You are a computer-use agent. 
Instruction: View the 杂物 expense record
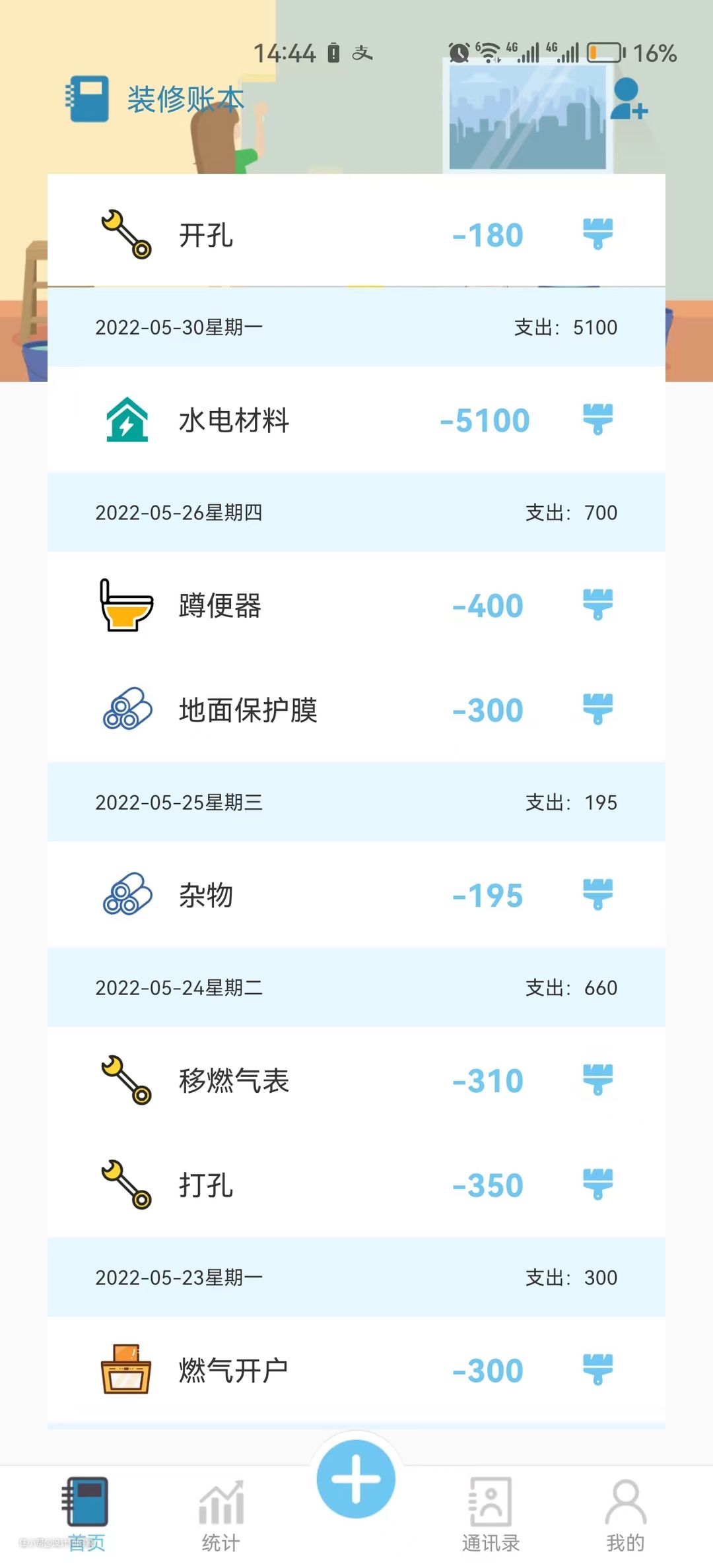tap(356, 896)
